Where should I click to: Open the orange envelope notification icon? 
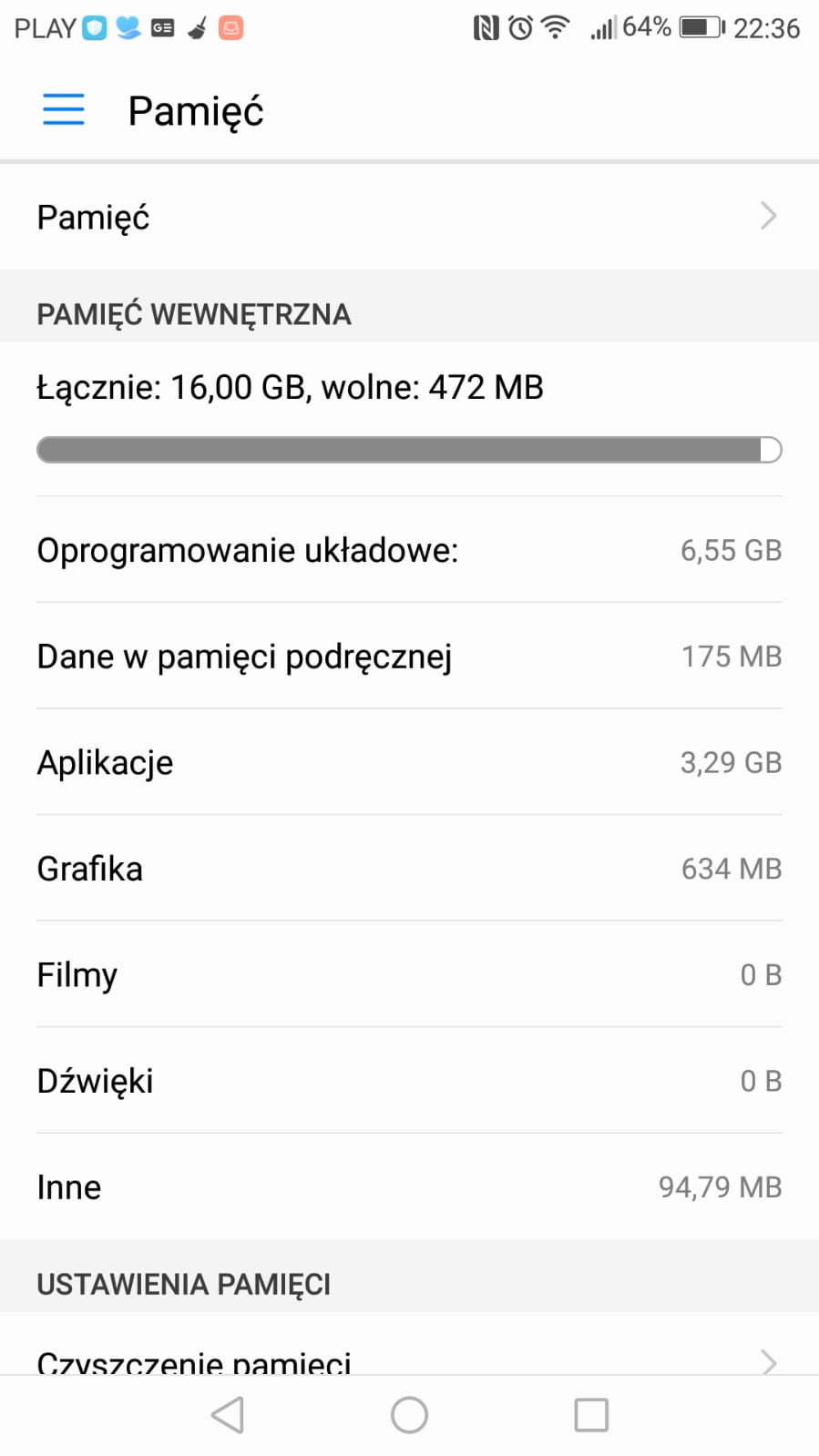(x=230, y=27)
